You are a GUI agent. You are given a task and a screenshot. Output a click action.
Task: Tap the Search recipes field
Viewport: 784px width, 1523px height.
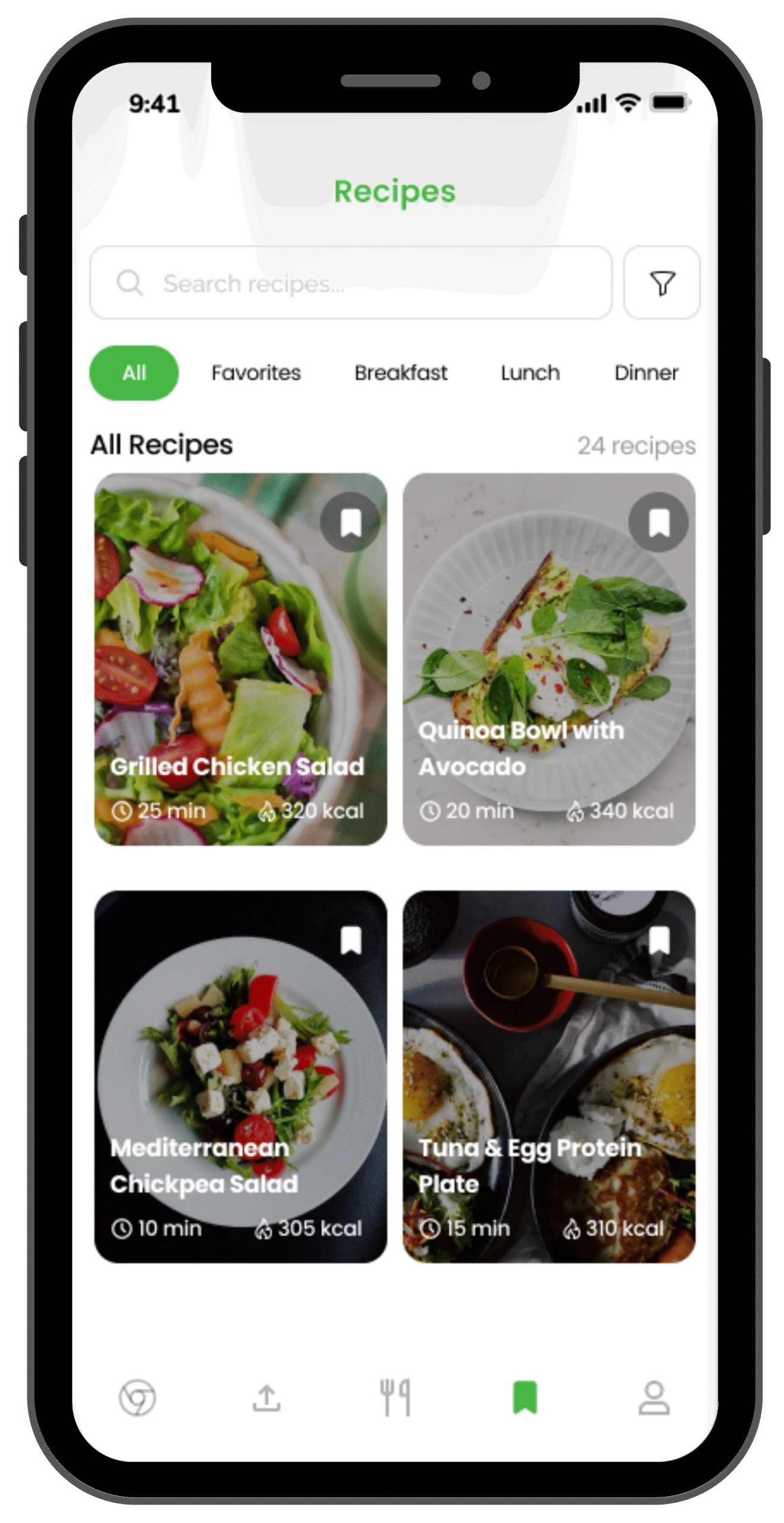(x=351, y=283)
